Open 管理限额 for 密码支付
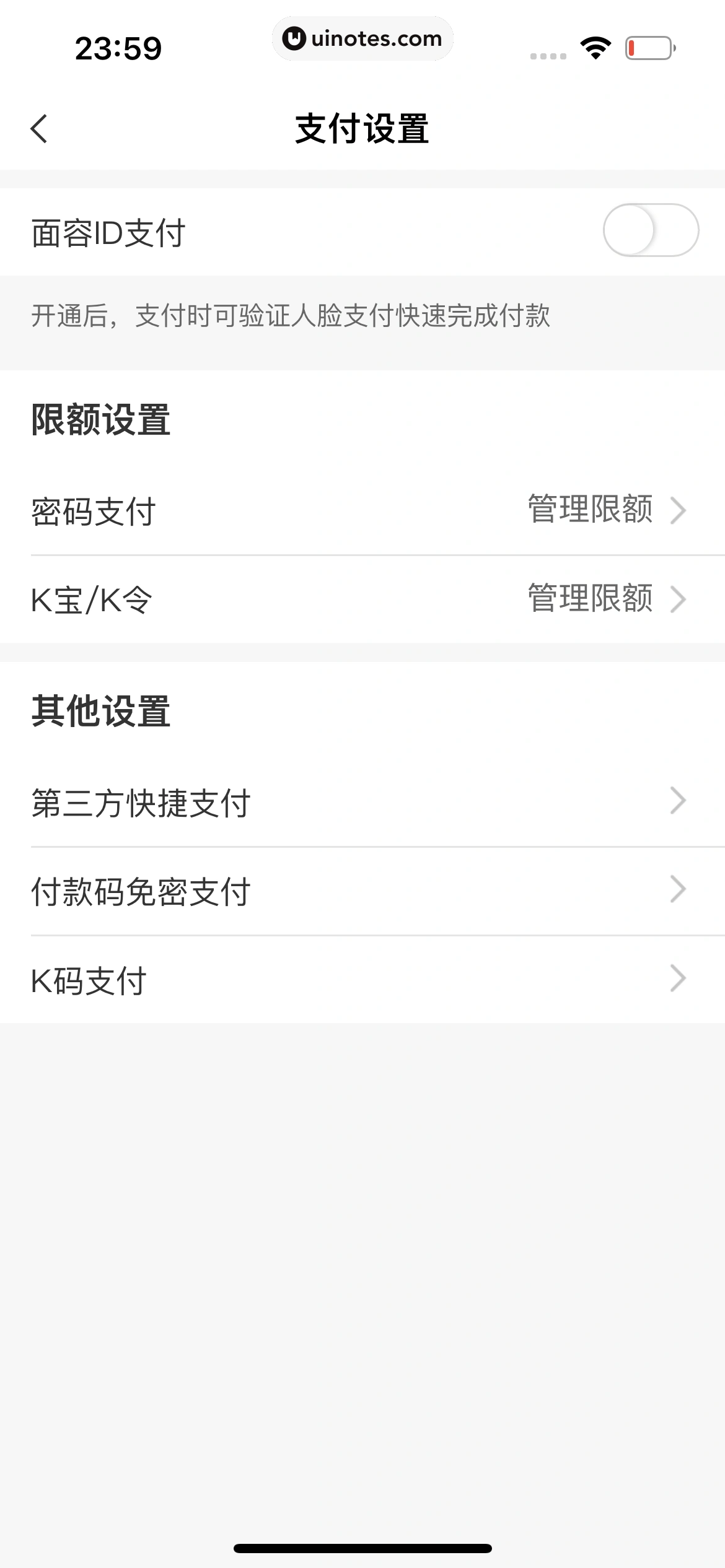The image size is (725, 1568). (590, 510)
